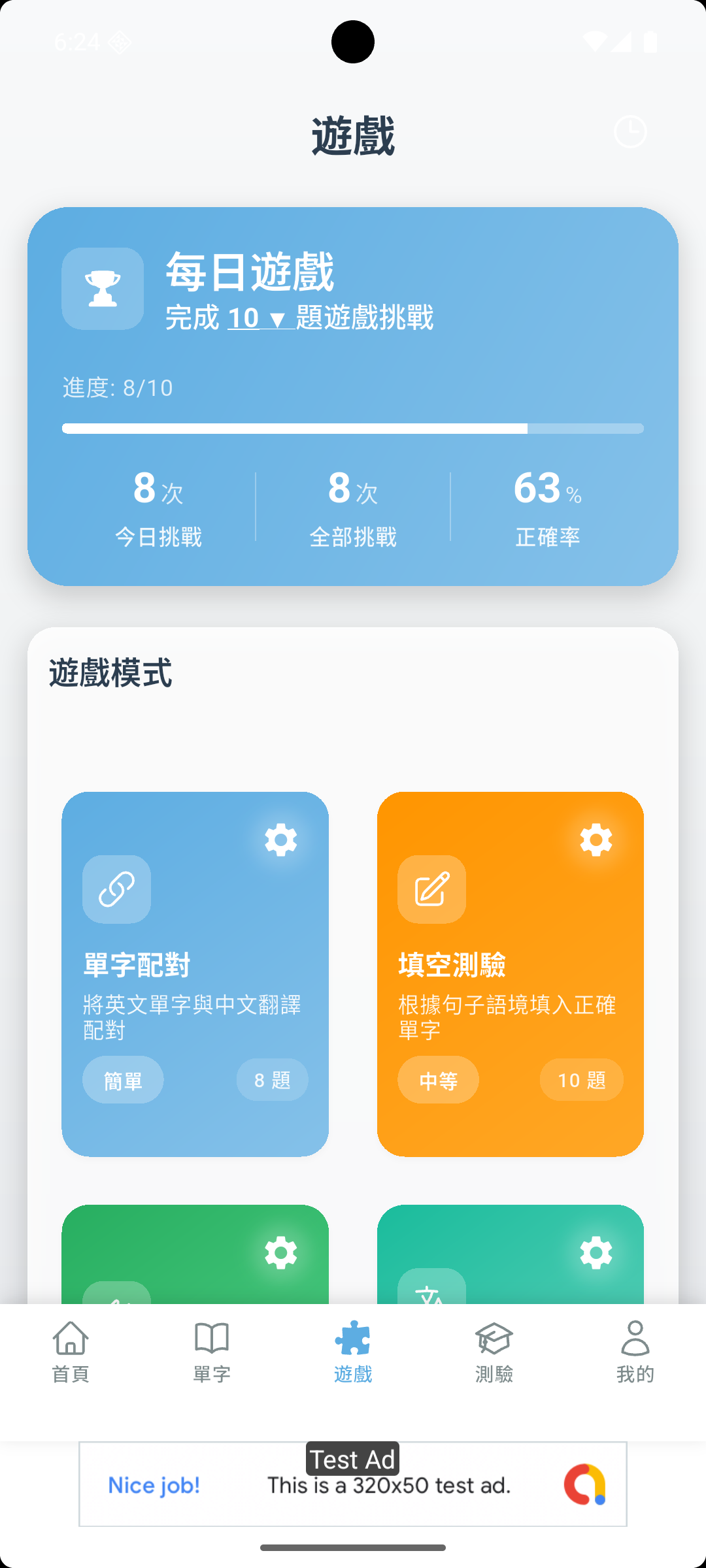Click the daily challenge progress bar
This screenshot has height=1568, width=706.
pyautogui.click(x=352, y=429)
